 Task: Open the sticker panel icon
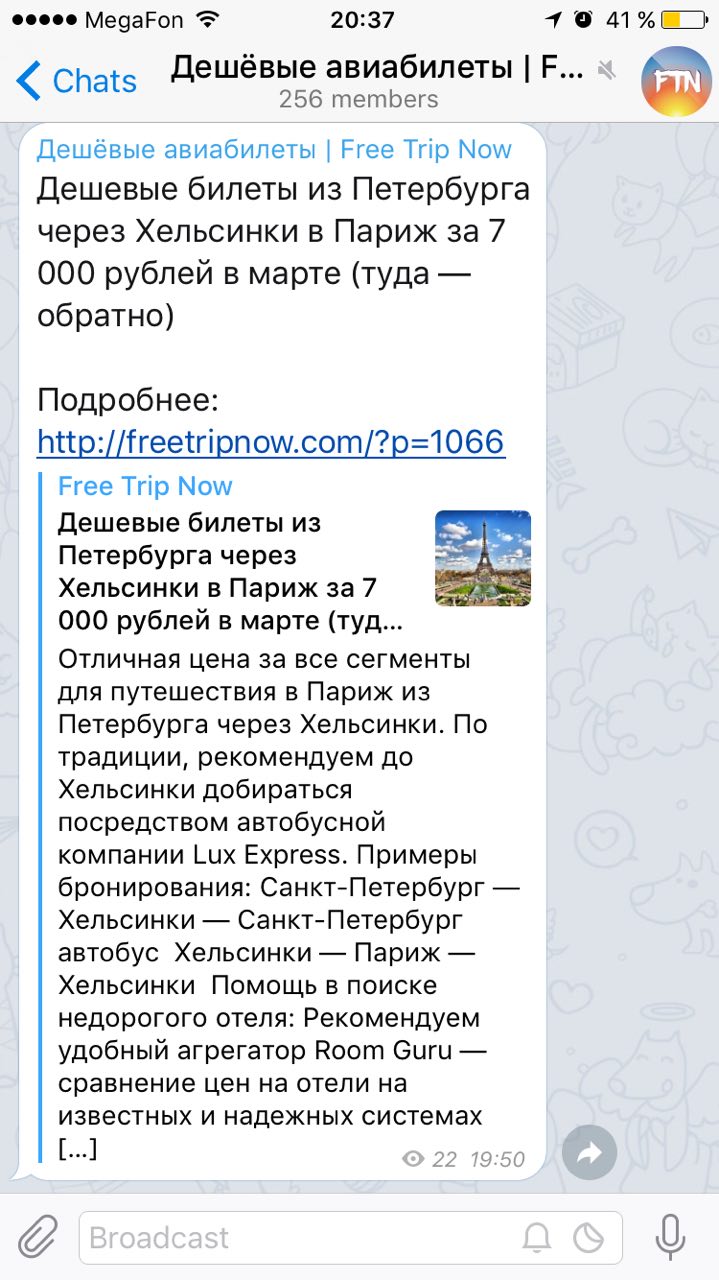tap(587, 1238)
